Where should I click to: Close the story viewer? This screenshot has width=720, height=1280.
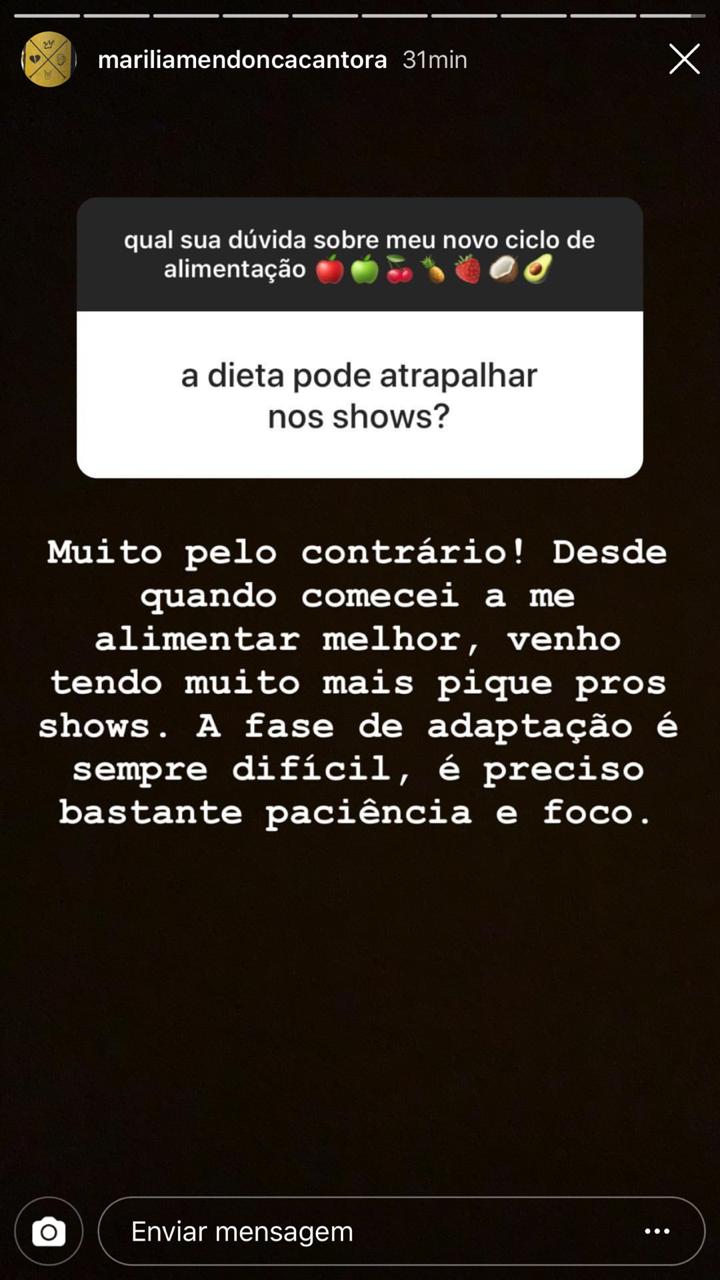[684, 60]
